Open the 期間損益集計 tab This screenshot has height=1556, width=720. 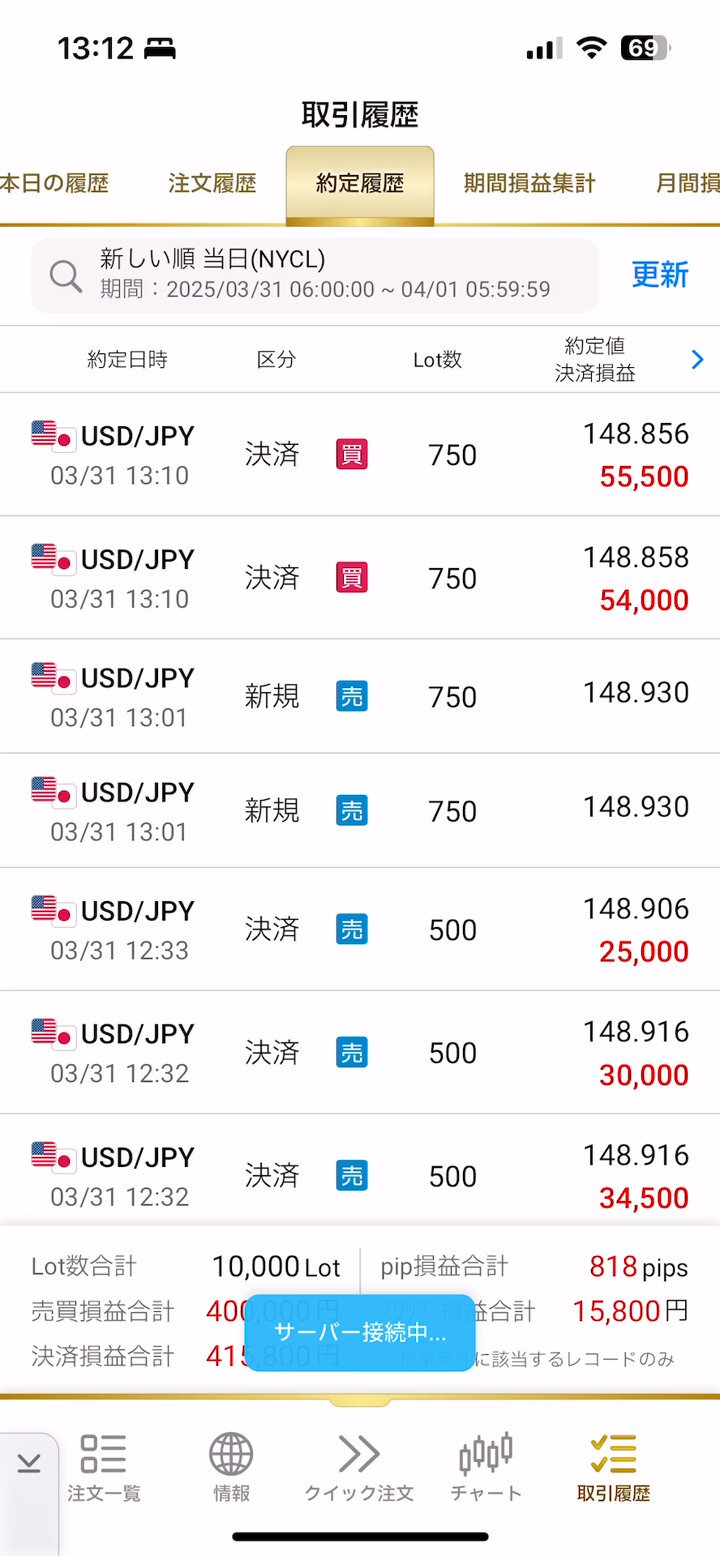coord(529,184)
